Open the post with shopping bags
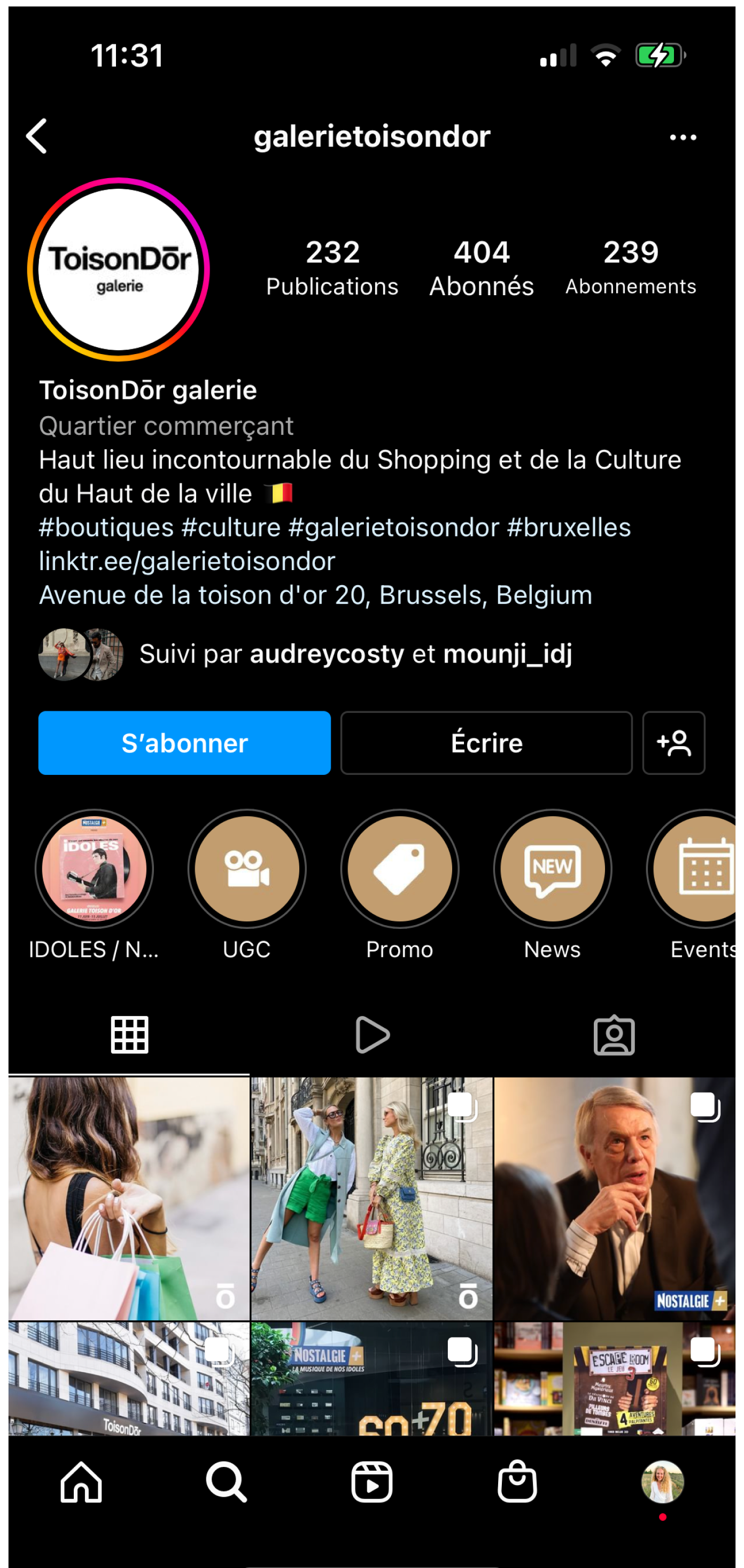Viewport: 744px width, 1568px height. tap(128, 1198)
